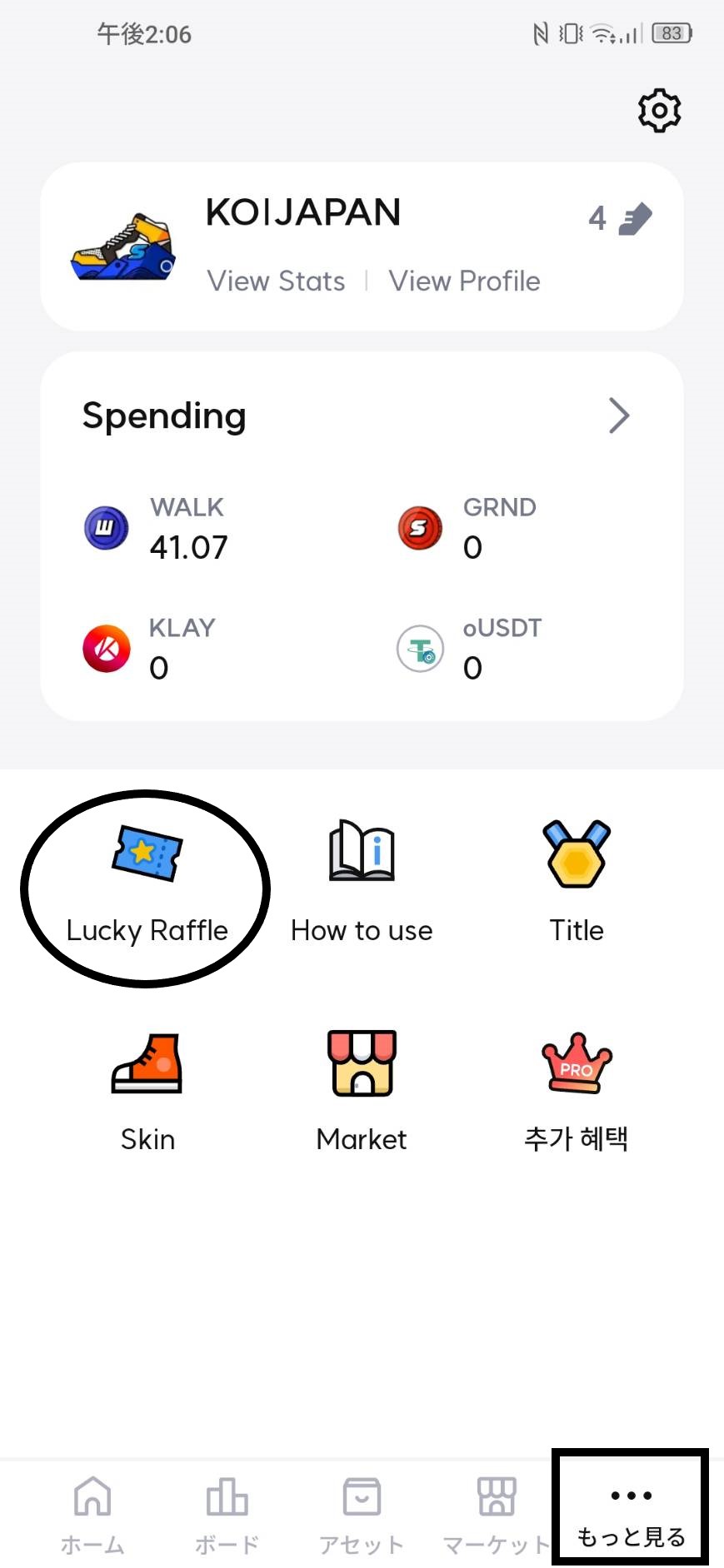Tap the KOIJAPAN sneaker avatar

tap(123, 248)
